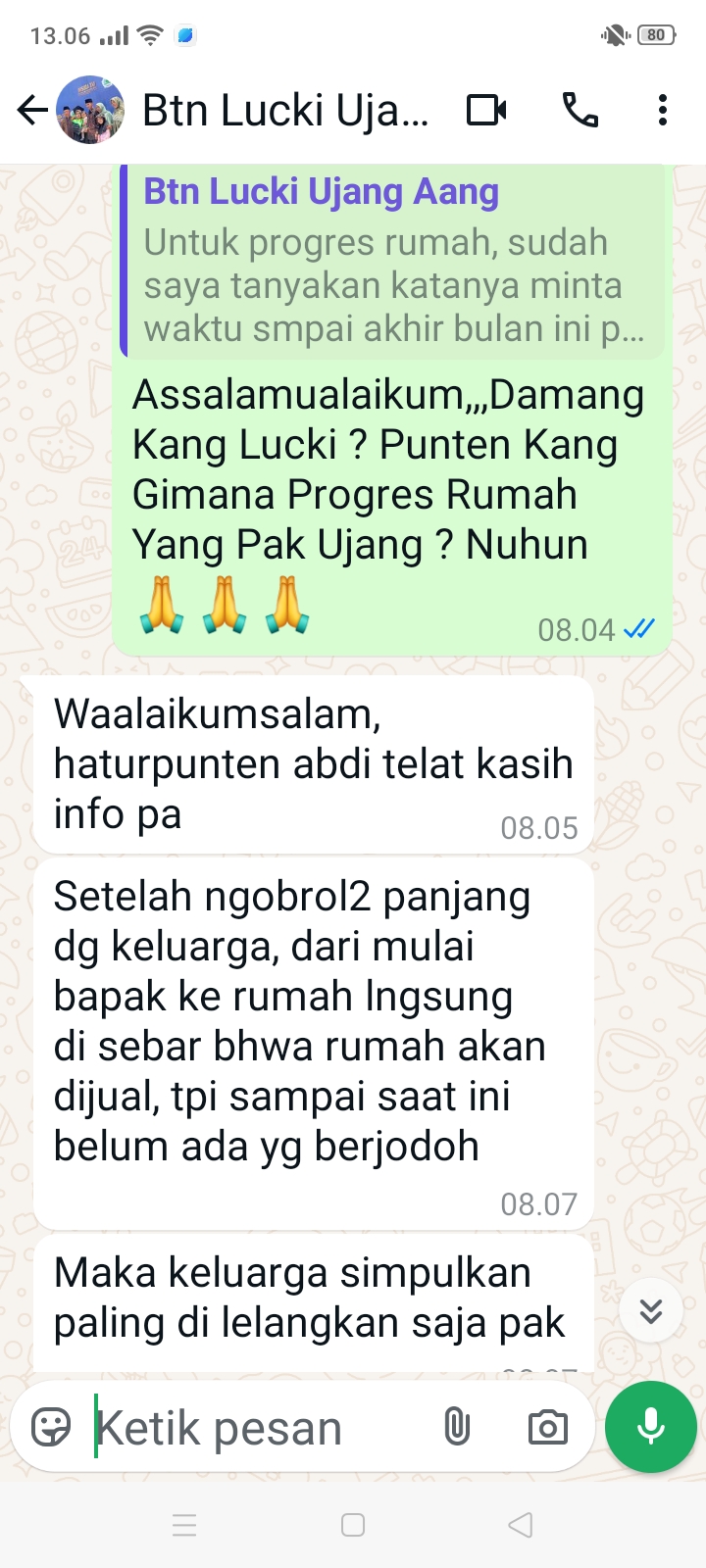The width and height of the screenshot is (706, 1568).
Task: Open the camera to send a photo
Action: coord(547,1427)
